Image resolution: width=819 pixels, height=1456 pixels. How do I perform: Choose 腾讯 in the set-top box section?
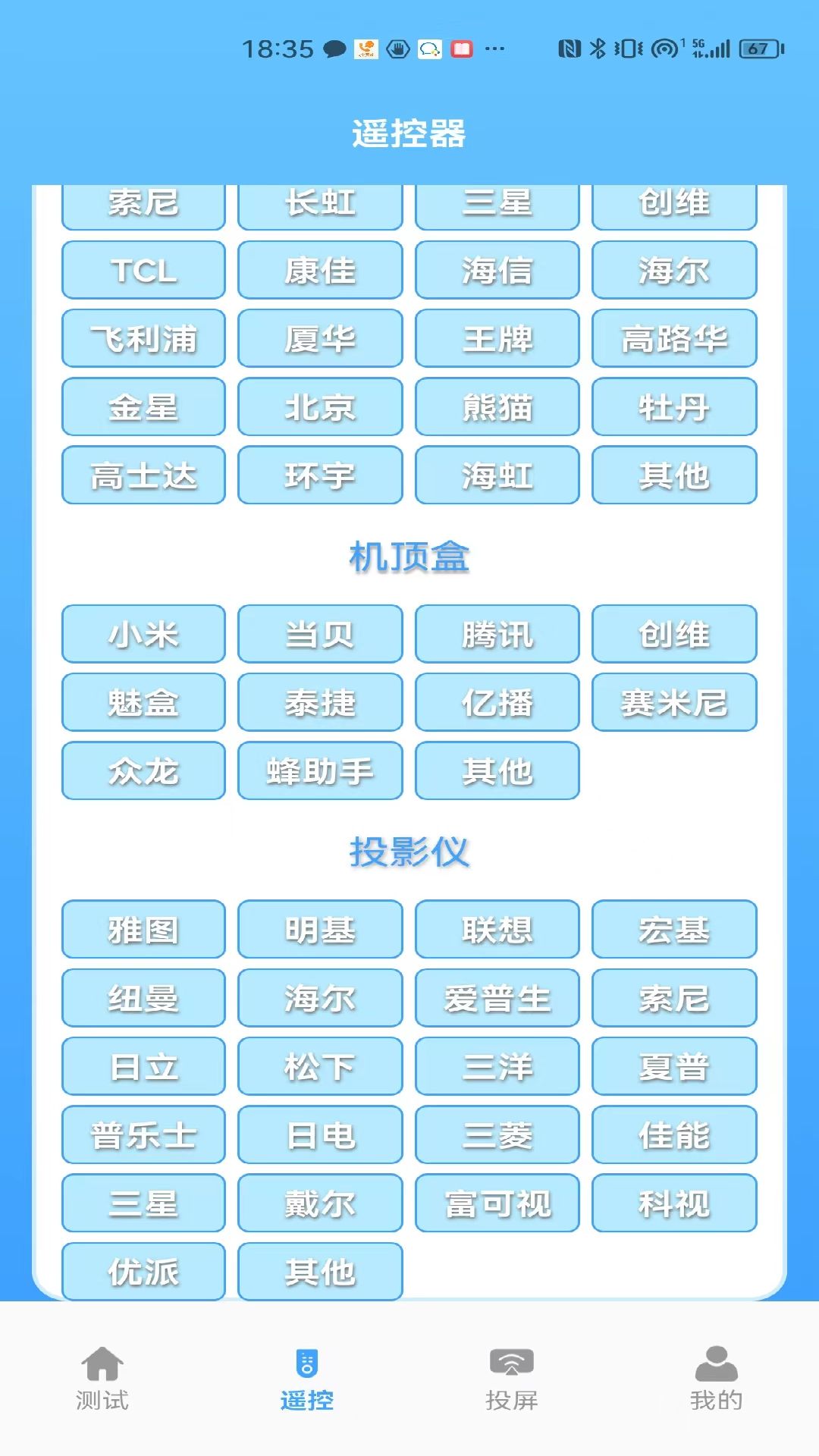click(x=497, y=635)
